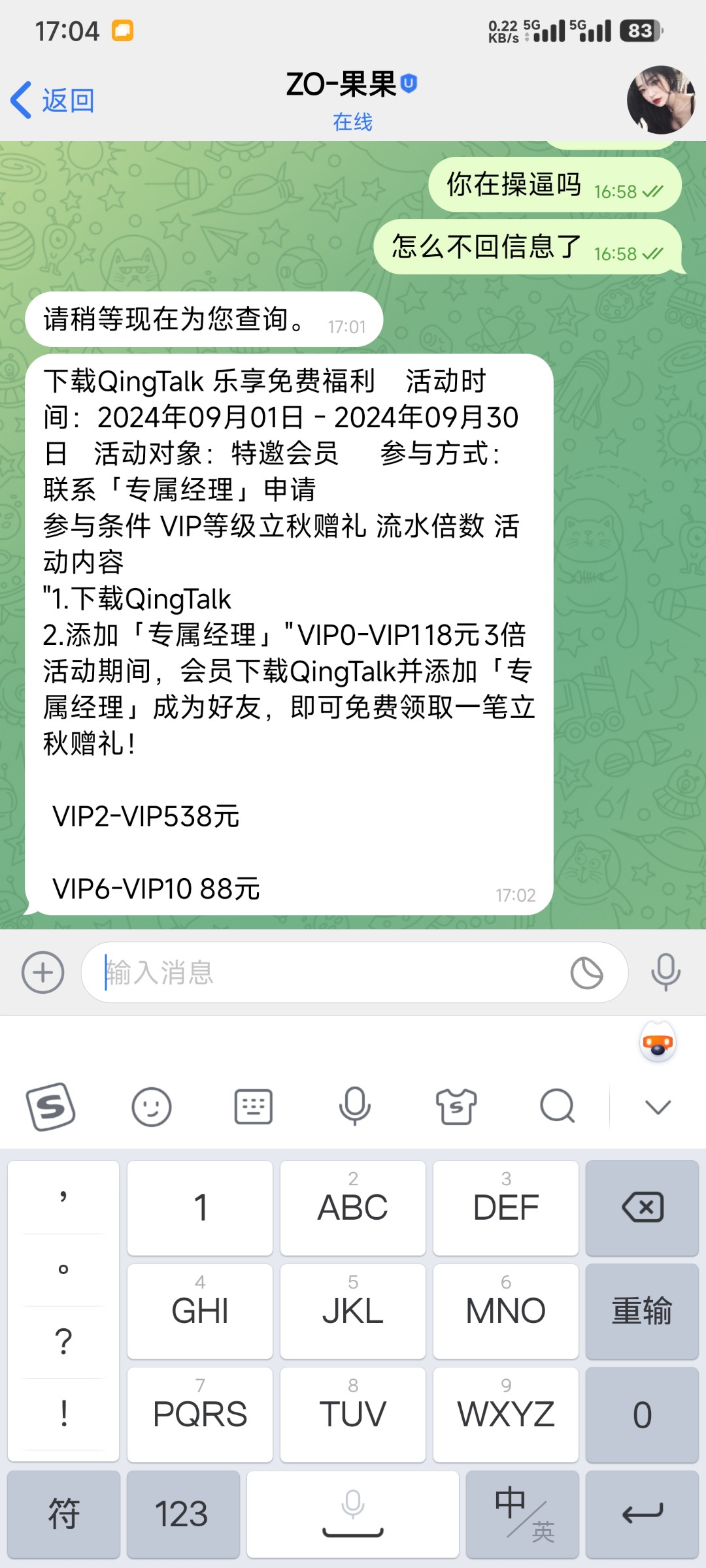Record a voice message with the microphone
Image resolution: width=706 pixels, height=1568 pixels.
point(665,972)
